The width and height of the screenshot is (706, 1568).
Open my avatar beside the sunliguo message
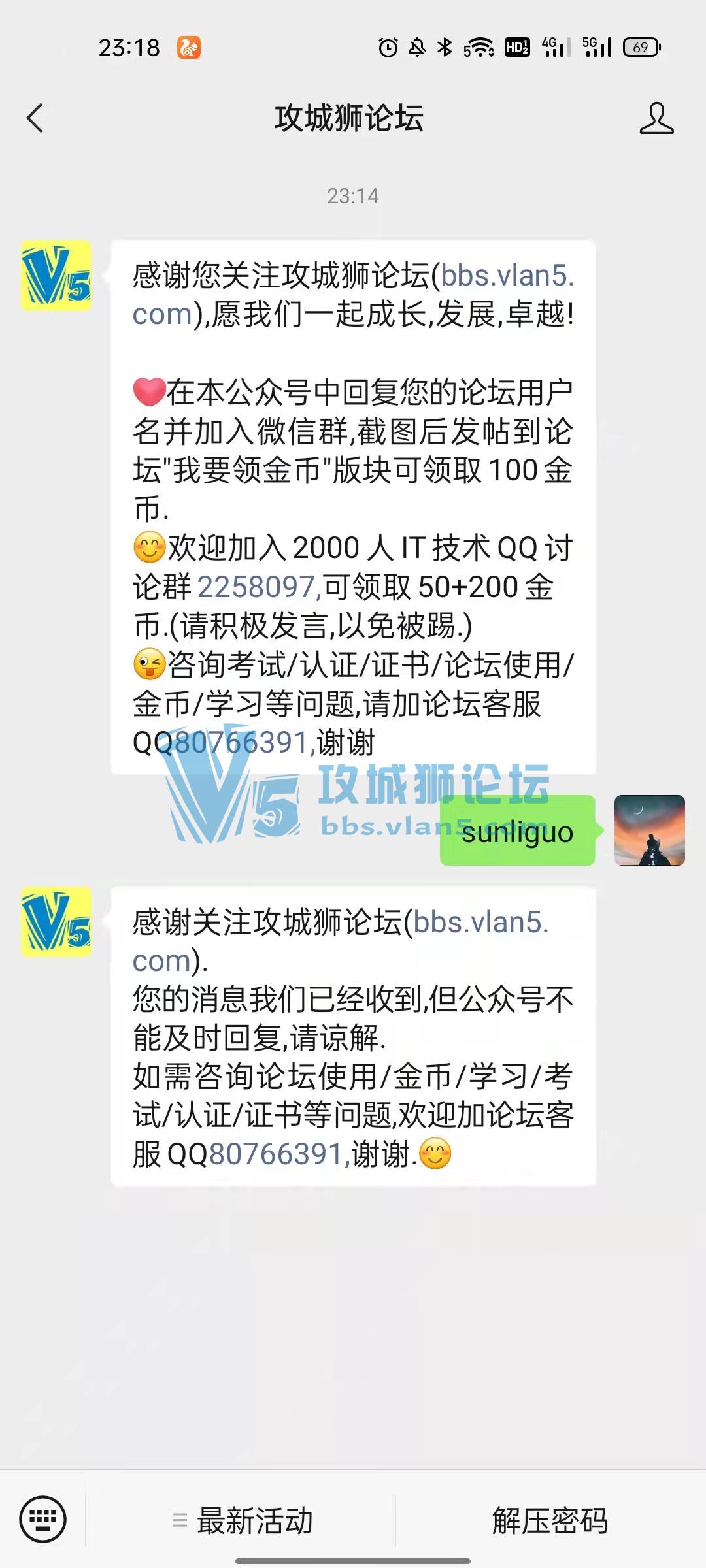[649, 830]
